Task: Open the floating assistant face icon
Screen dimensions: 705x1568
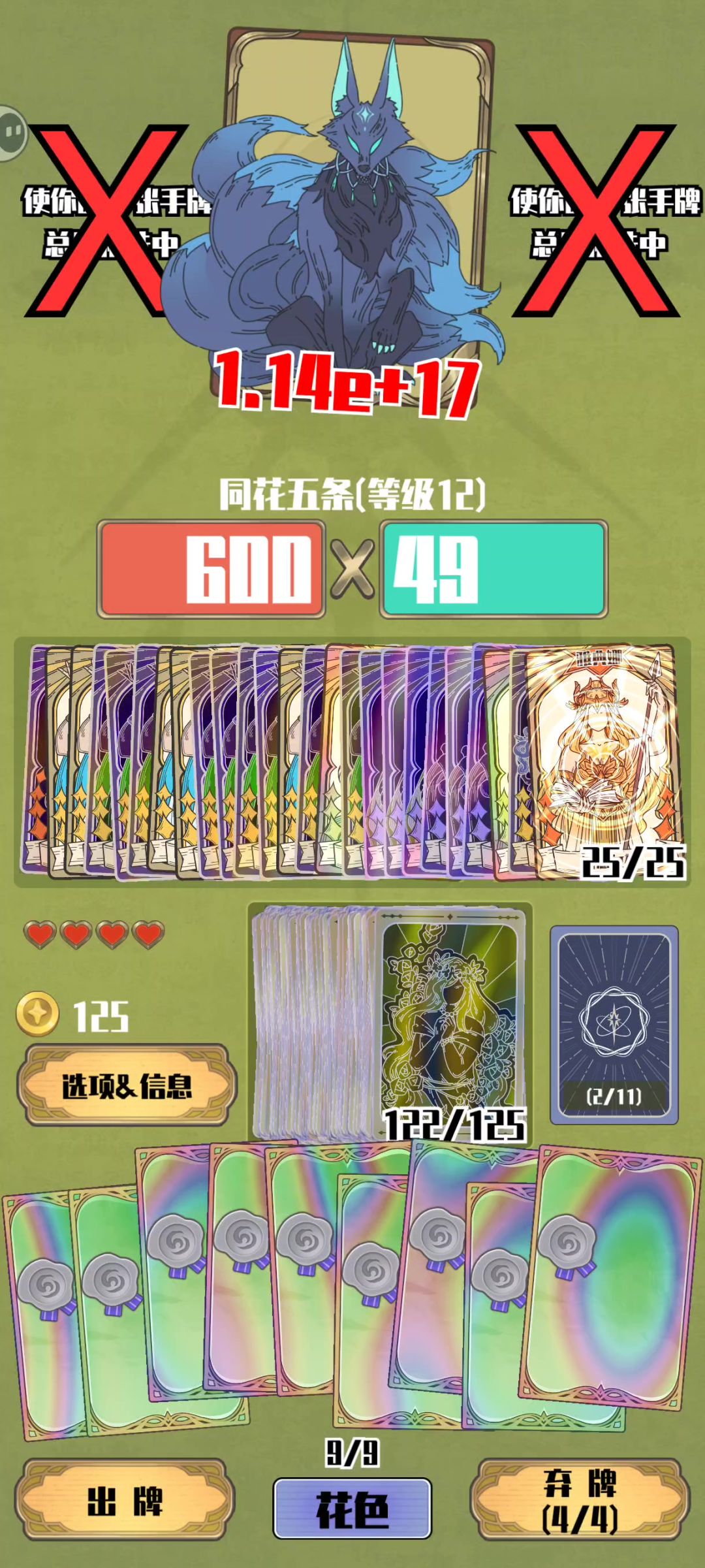Action: coord(12,133)
